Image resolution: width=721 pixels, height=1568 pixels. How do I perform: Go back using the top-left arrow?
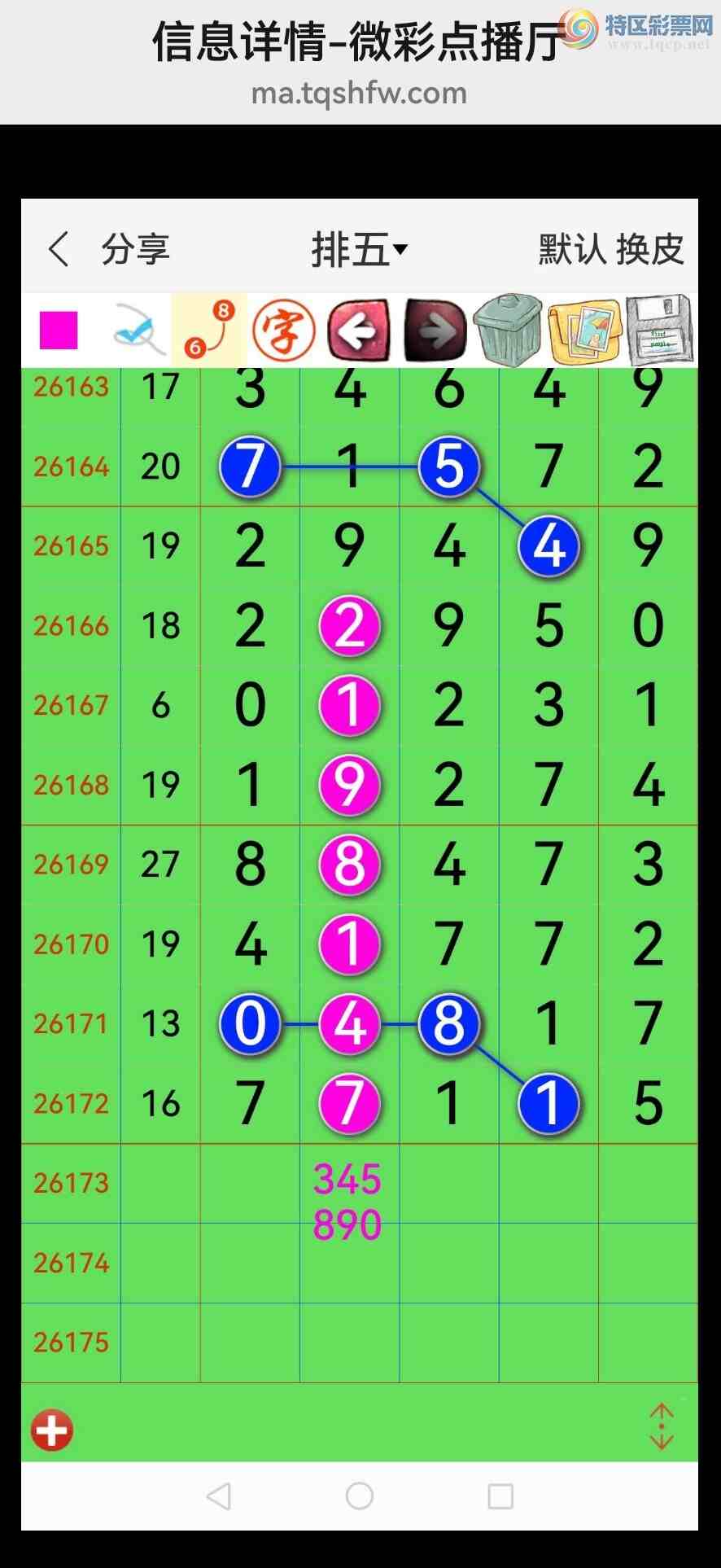[x=59, y=249]
